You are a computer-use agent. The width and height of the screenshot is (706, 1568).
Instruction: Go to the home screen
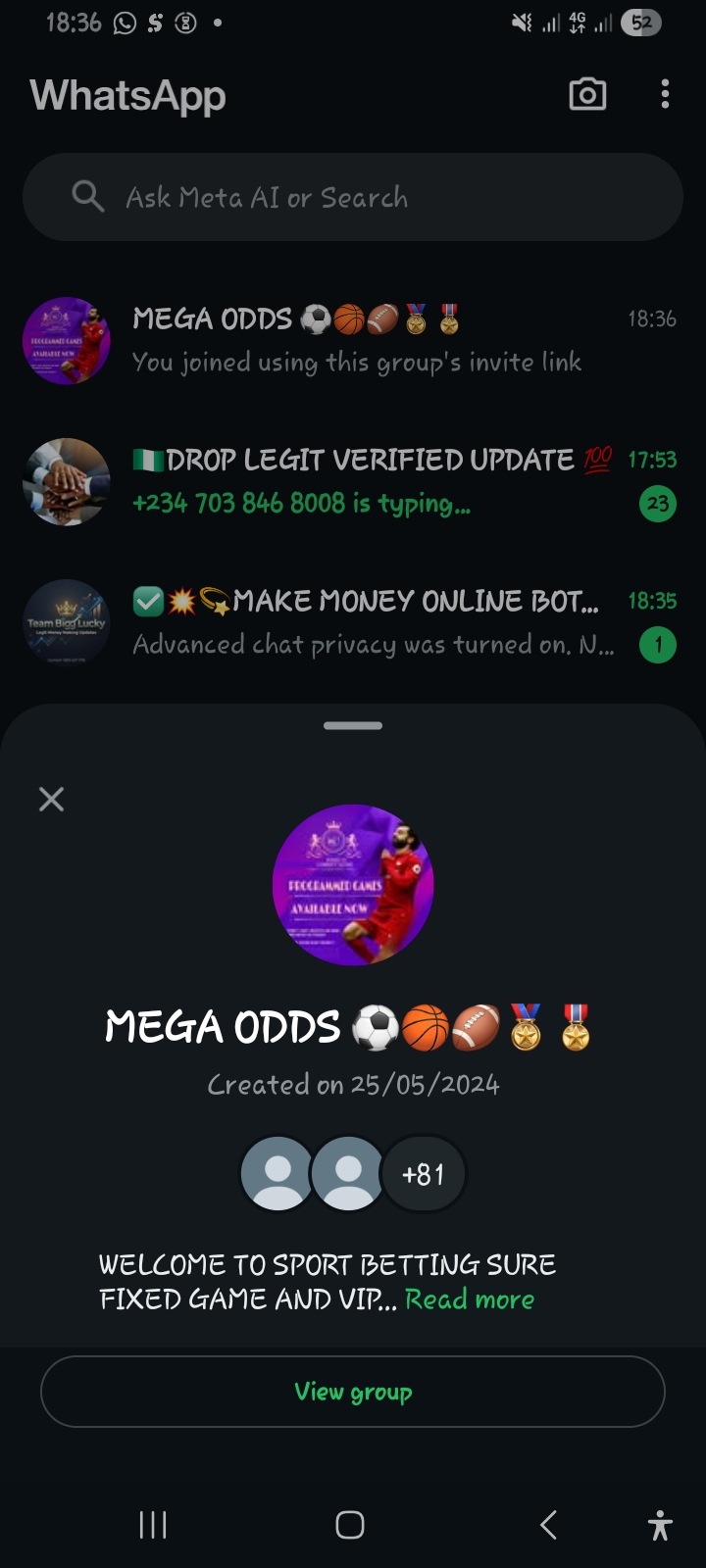click(350, 1525)
